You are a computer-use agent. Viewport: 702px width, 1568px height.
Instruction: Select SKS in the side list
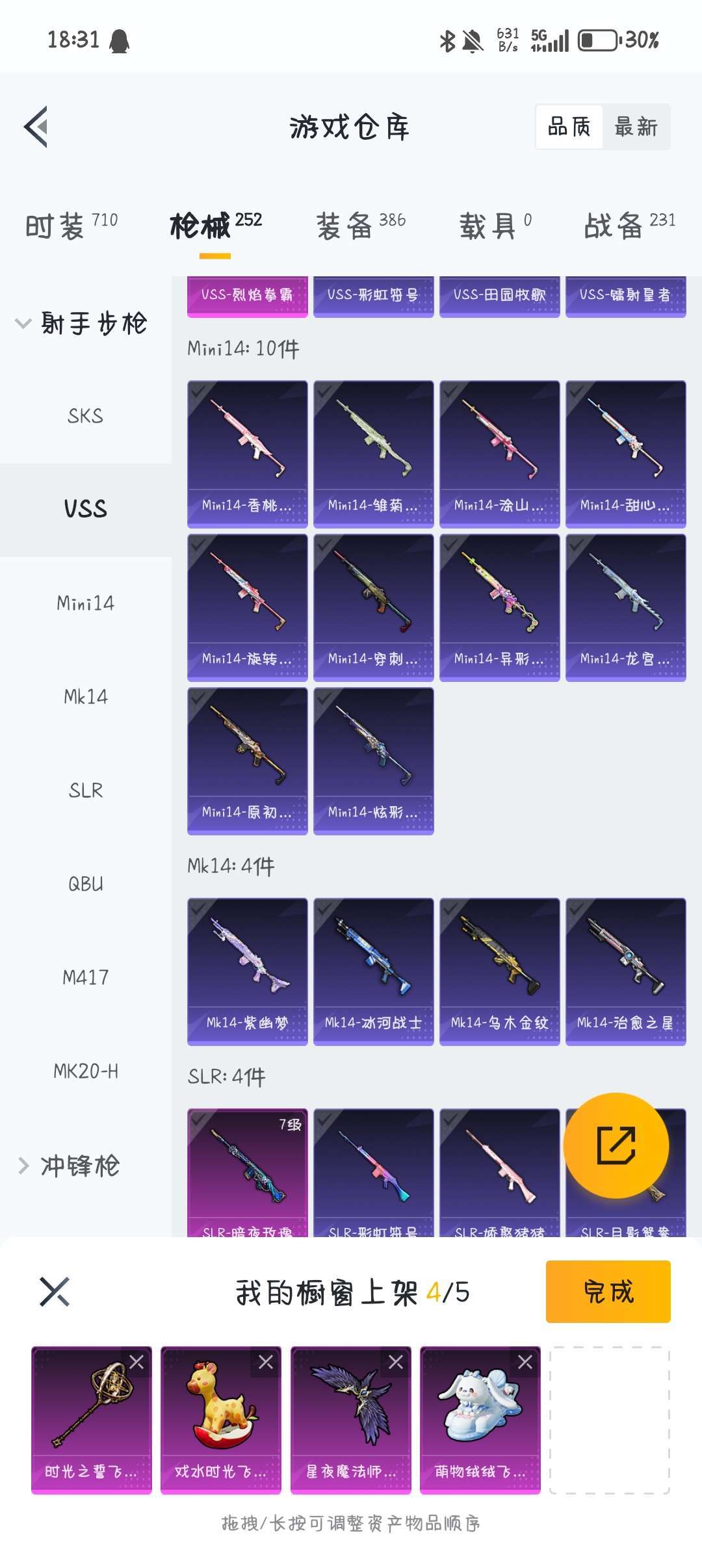tap(85, 416)
